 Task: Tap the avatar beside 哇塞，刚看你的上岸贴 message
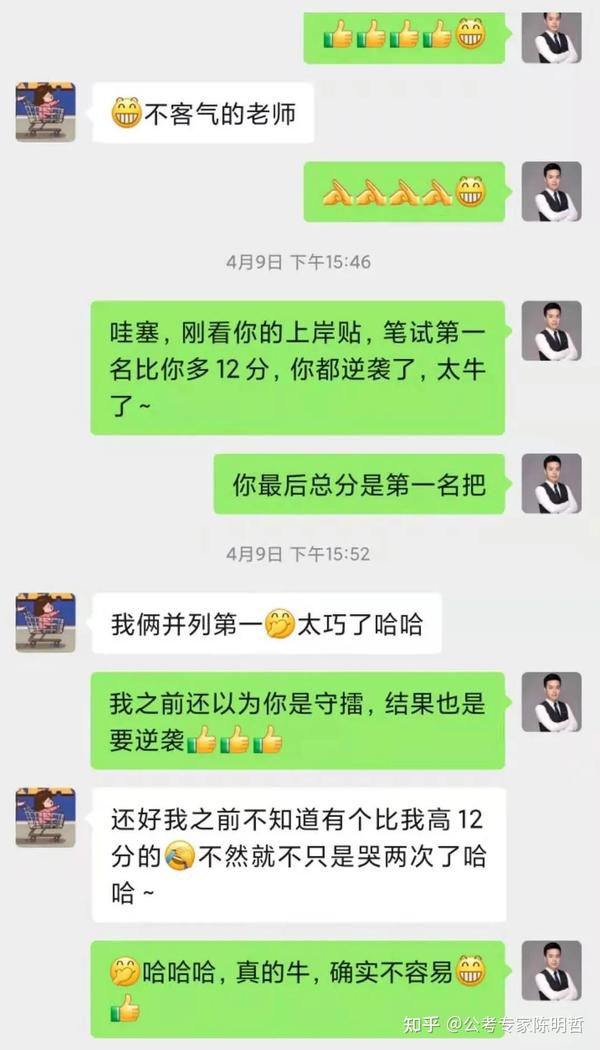pyautogui.click(x=551, y=331)
